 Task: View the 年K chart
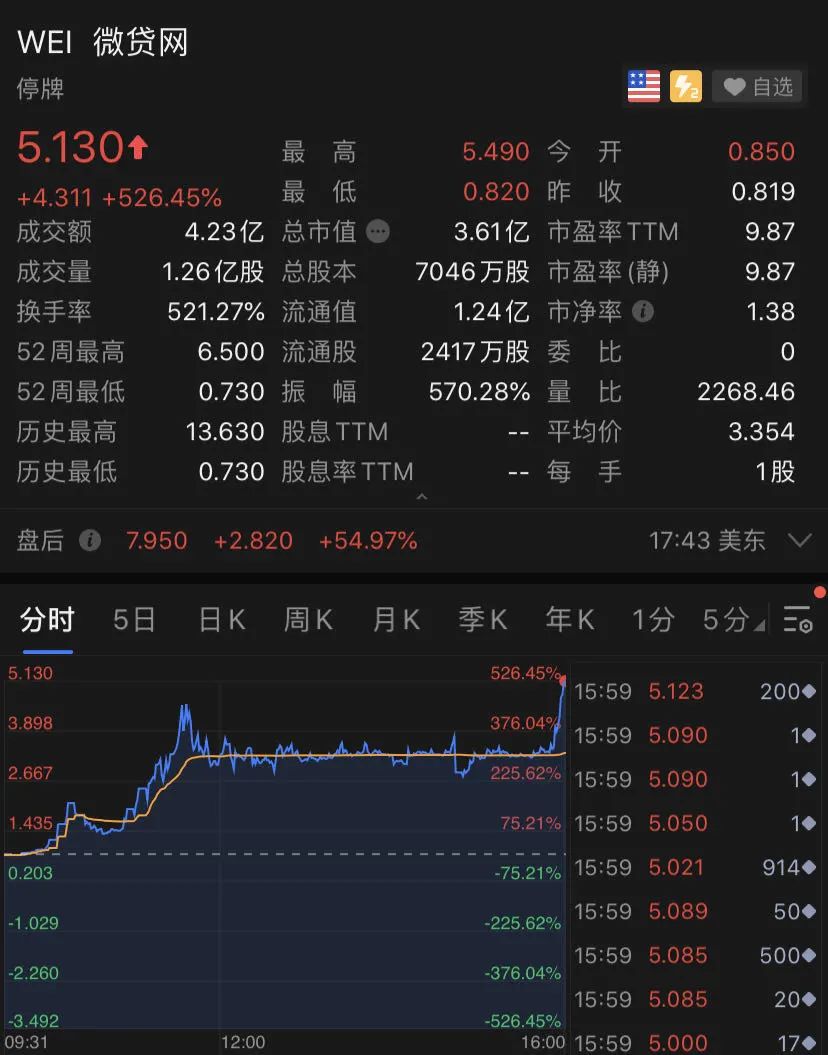coord(570,620)
